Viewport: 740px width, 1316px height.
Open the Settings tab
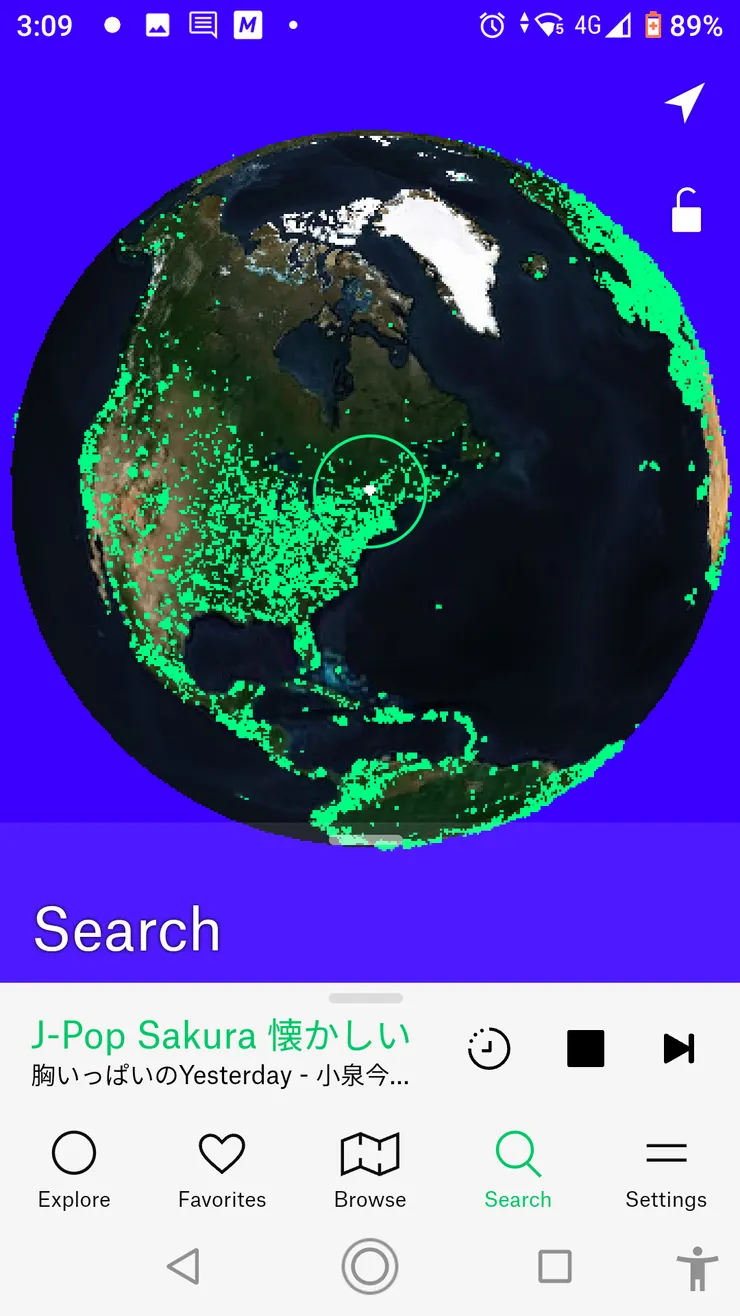coord(666,1170)
